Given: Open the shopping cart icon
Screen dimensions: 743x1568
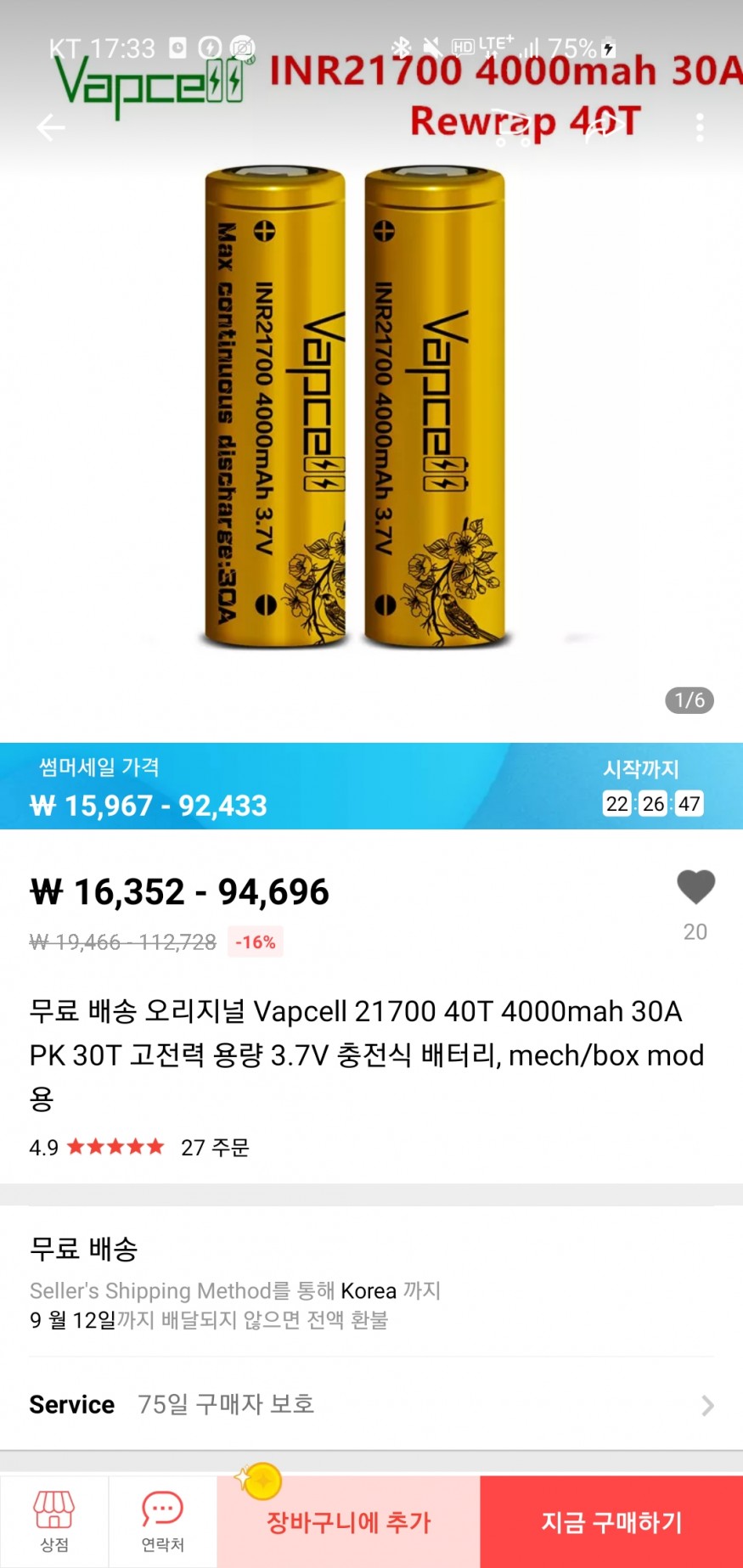Looking at the screenshot, I should point(514,127).
